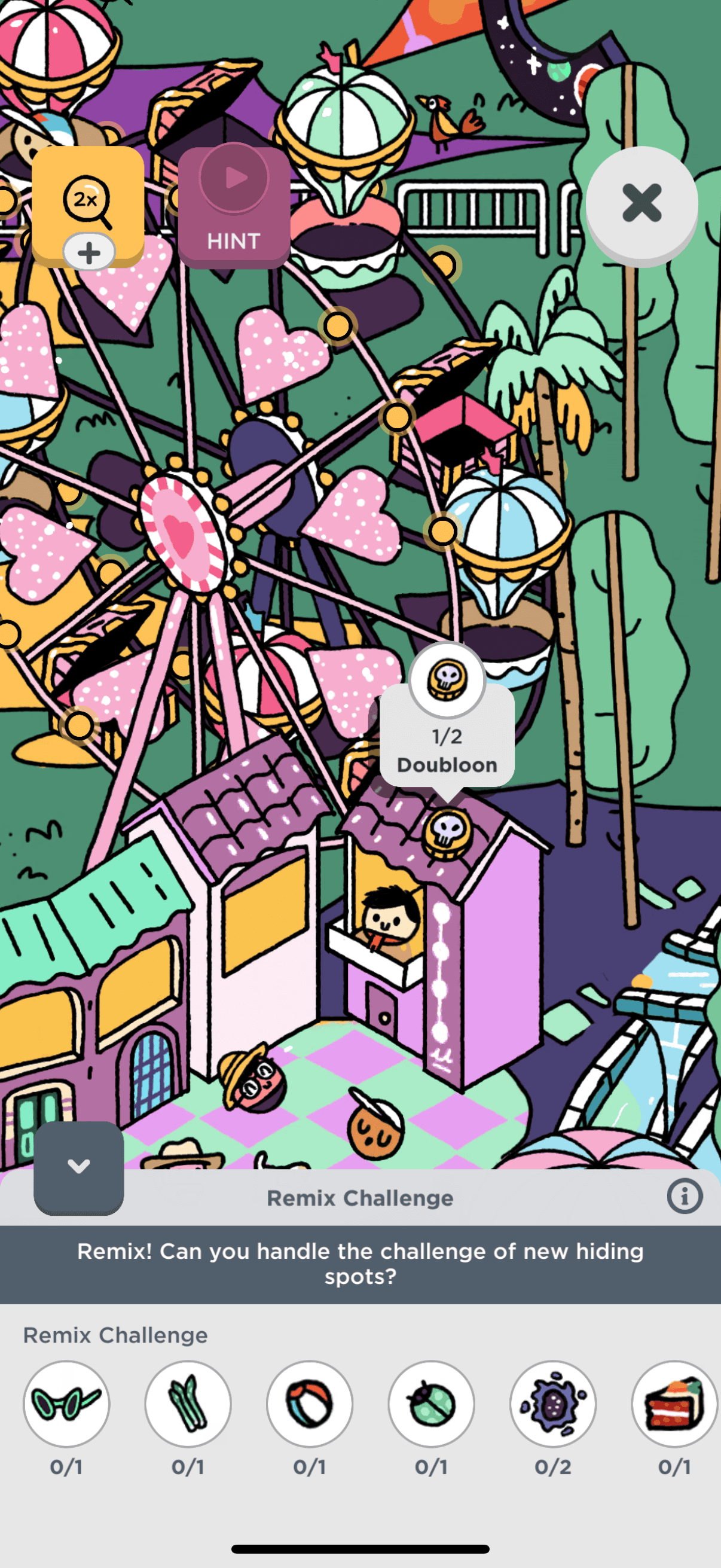Select the cake slice item to find
Image resolution: width=721 pixels, height=1568 pixels.
click(674, 1404)
